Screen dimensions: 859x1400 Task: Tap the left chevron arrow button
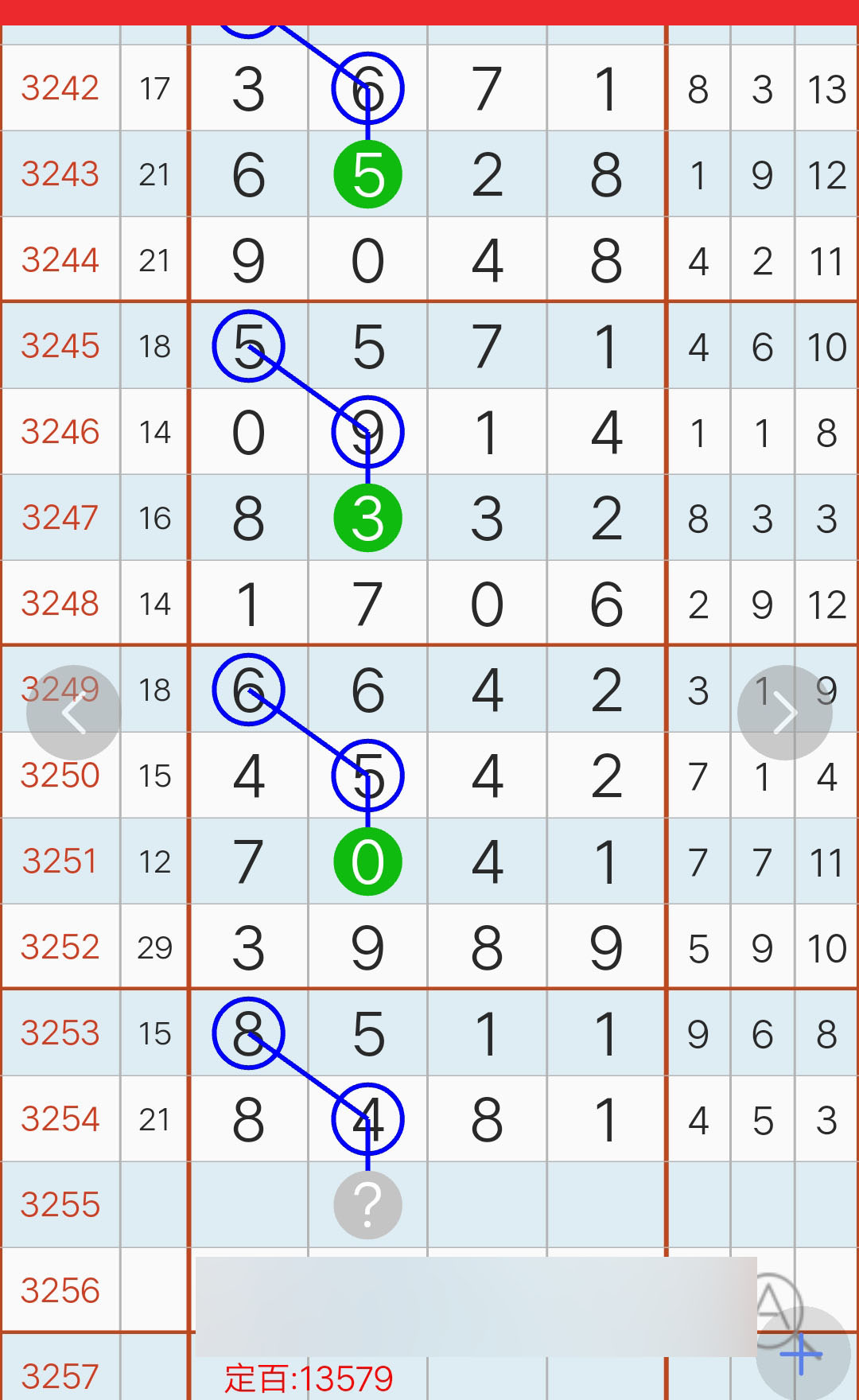click(73, 713)
